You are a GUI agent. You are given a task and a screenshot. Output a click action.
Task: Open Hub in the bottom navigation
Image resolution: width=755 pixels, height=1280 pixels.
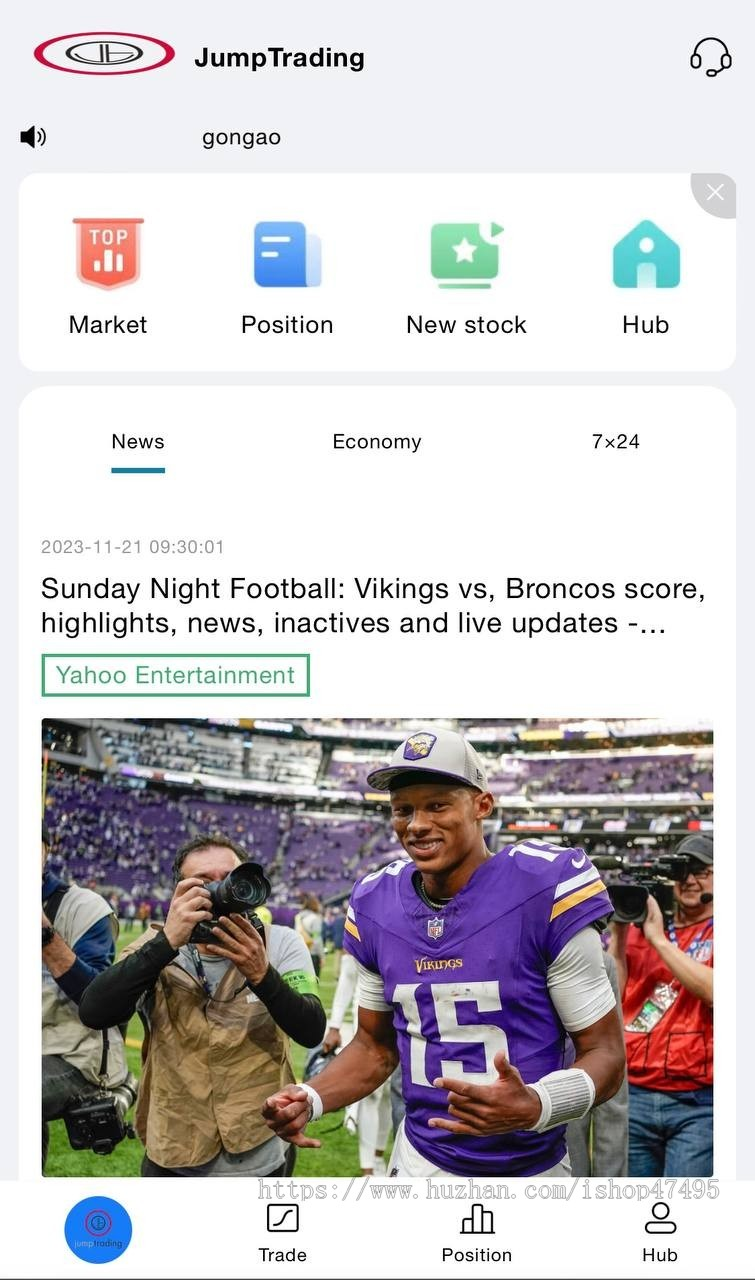click(660, 1233)
